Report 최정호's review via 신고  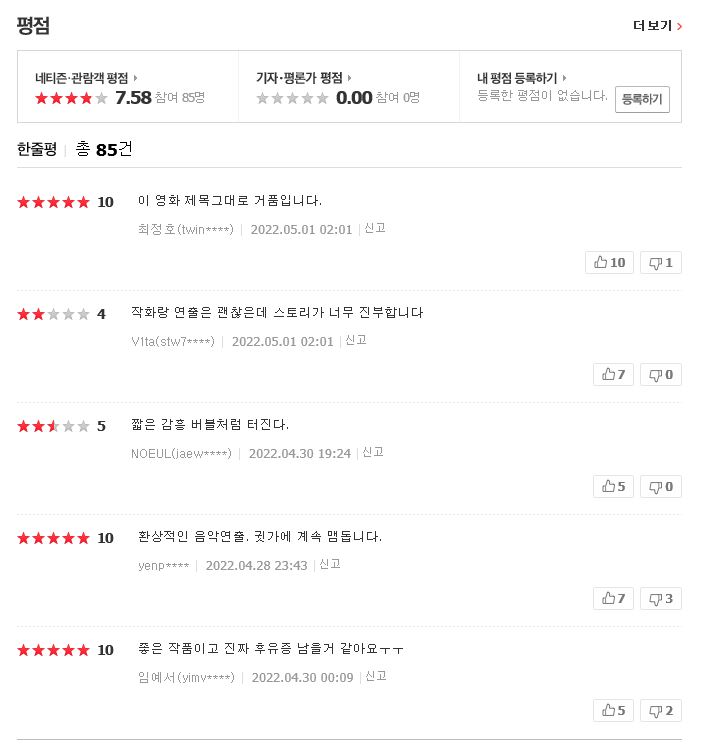tap(375, 228)
